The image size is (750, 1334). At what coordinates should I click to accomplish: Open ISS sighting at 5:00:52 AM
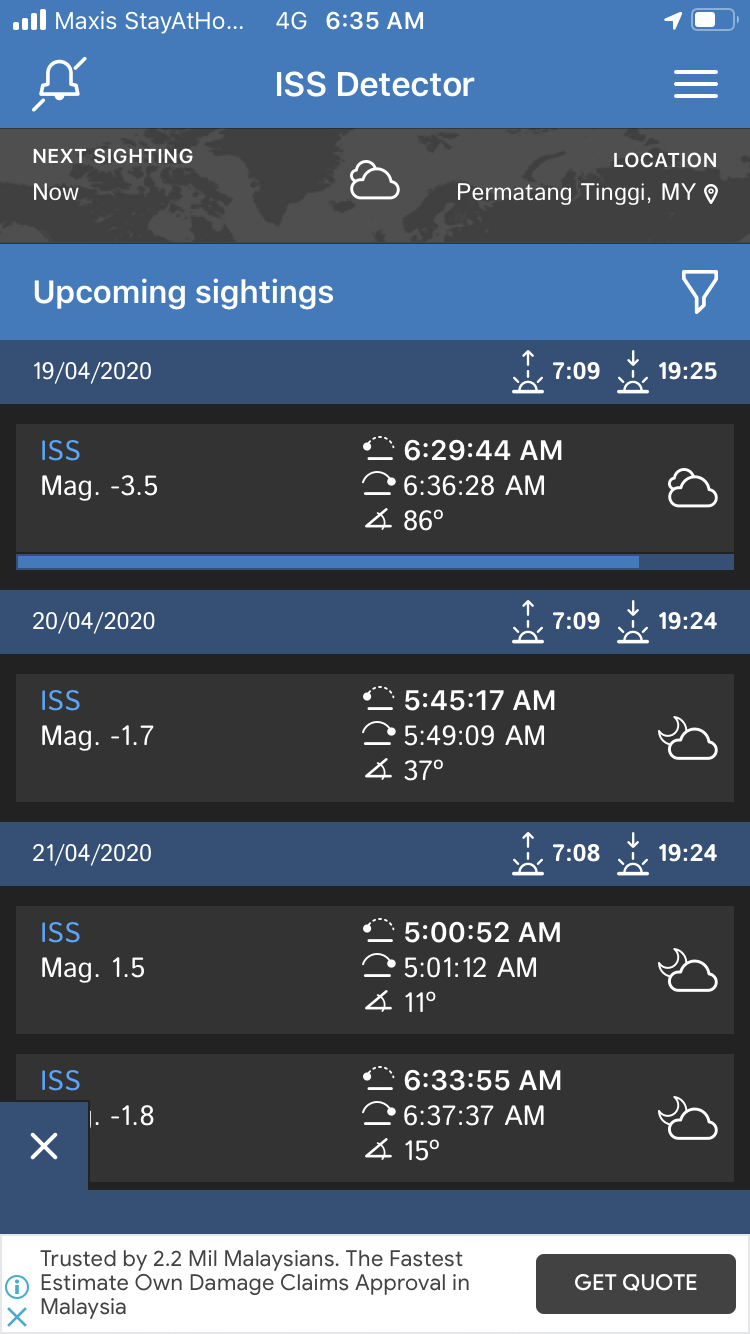[375, 970]
